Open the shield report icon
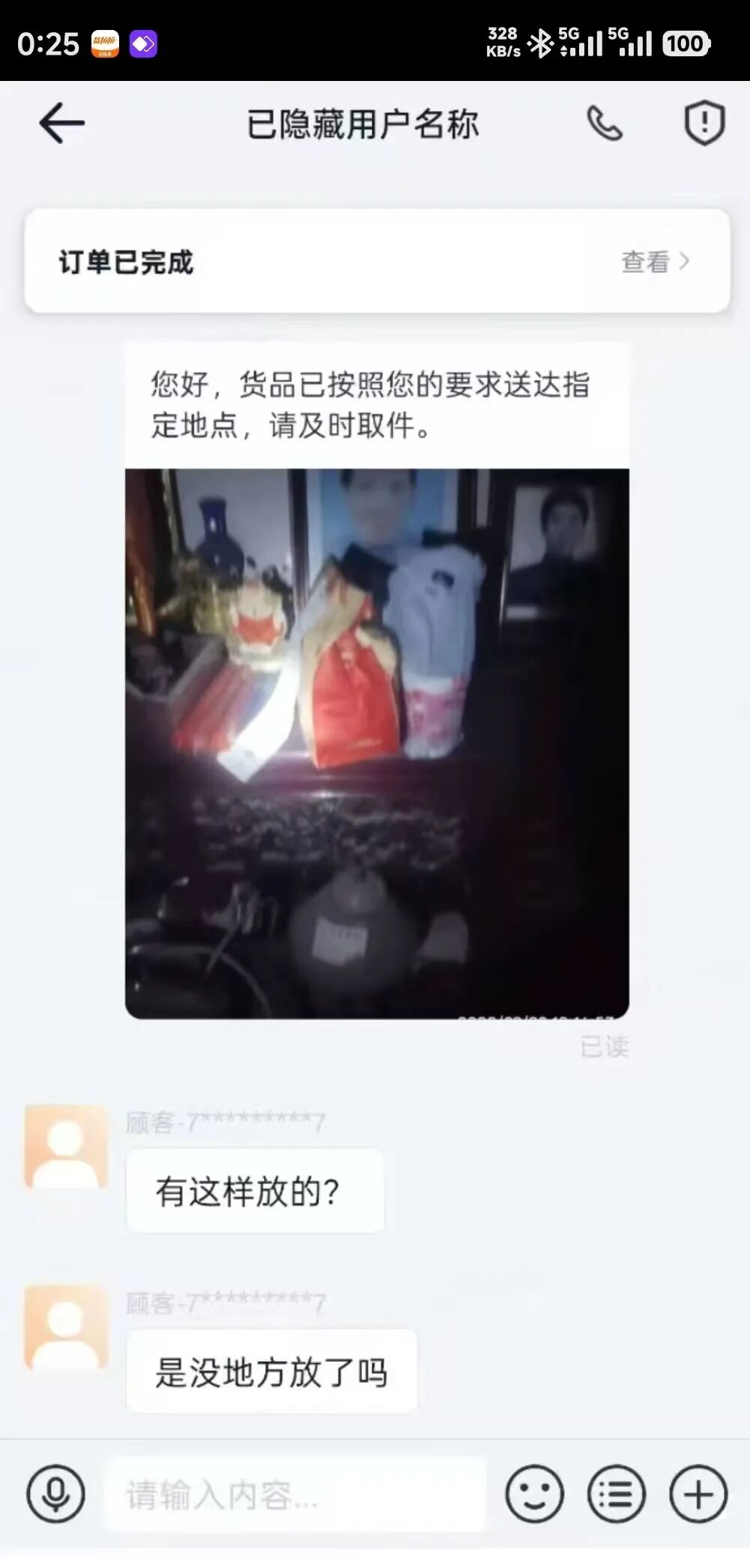The height and width of the screenshot is (1568, 750). coord(704,123)
